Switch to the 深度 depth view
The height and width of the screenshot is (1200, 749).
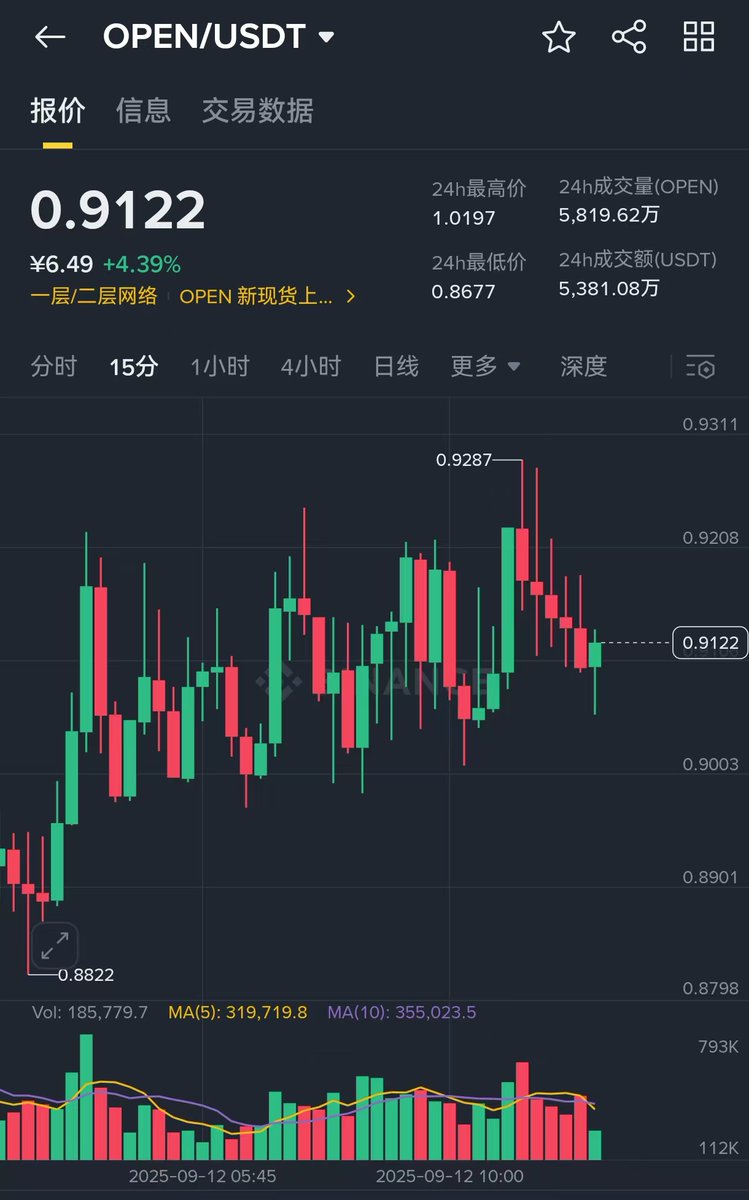pos(584,366)
